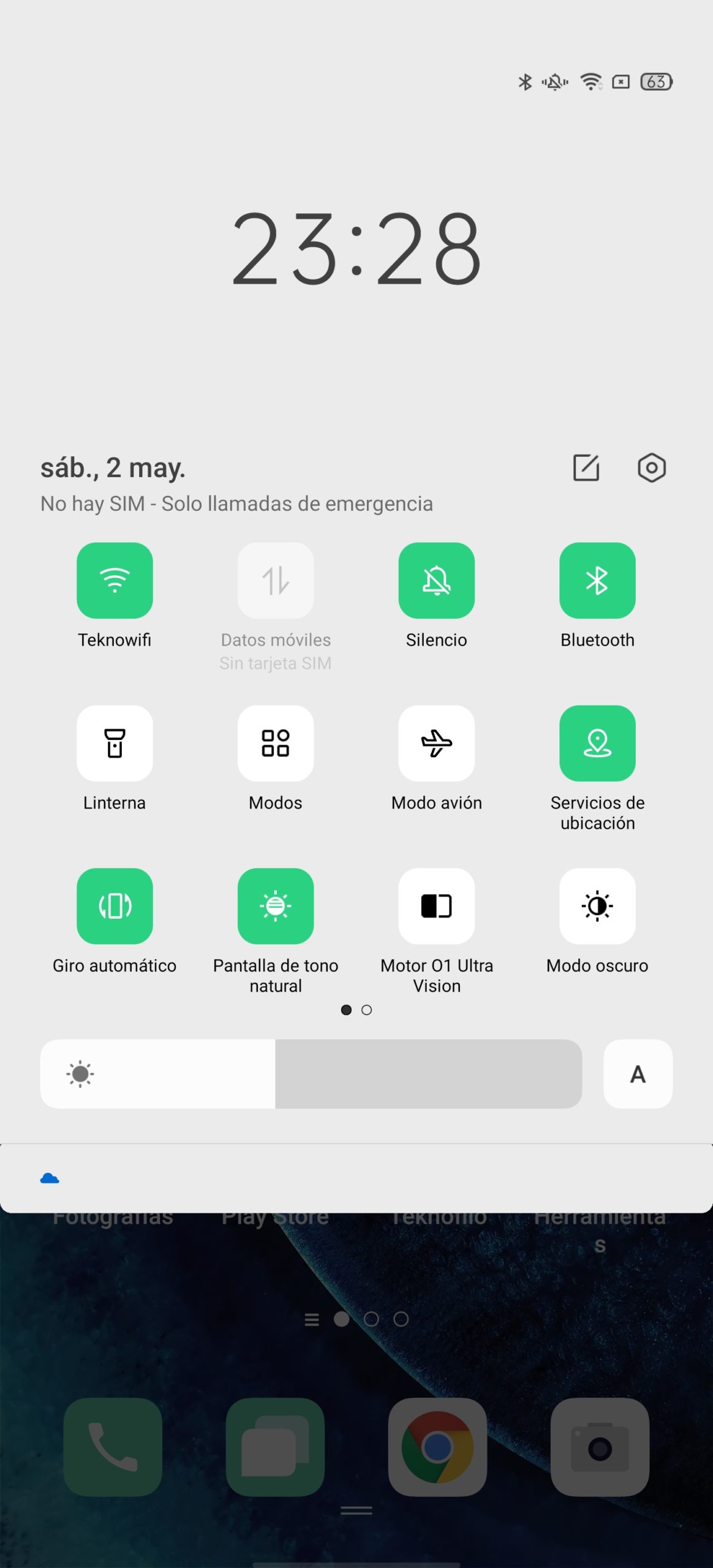Disable the Silencio mode tile
This screenshot has width=713, height=1568.
tap(437, 581)
